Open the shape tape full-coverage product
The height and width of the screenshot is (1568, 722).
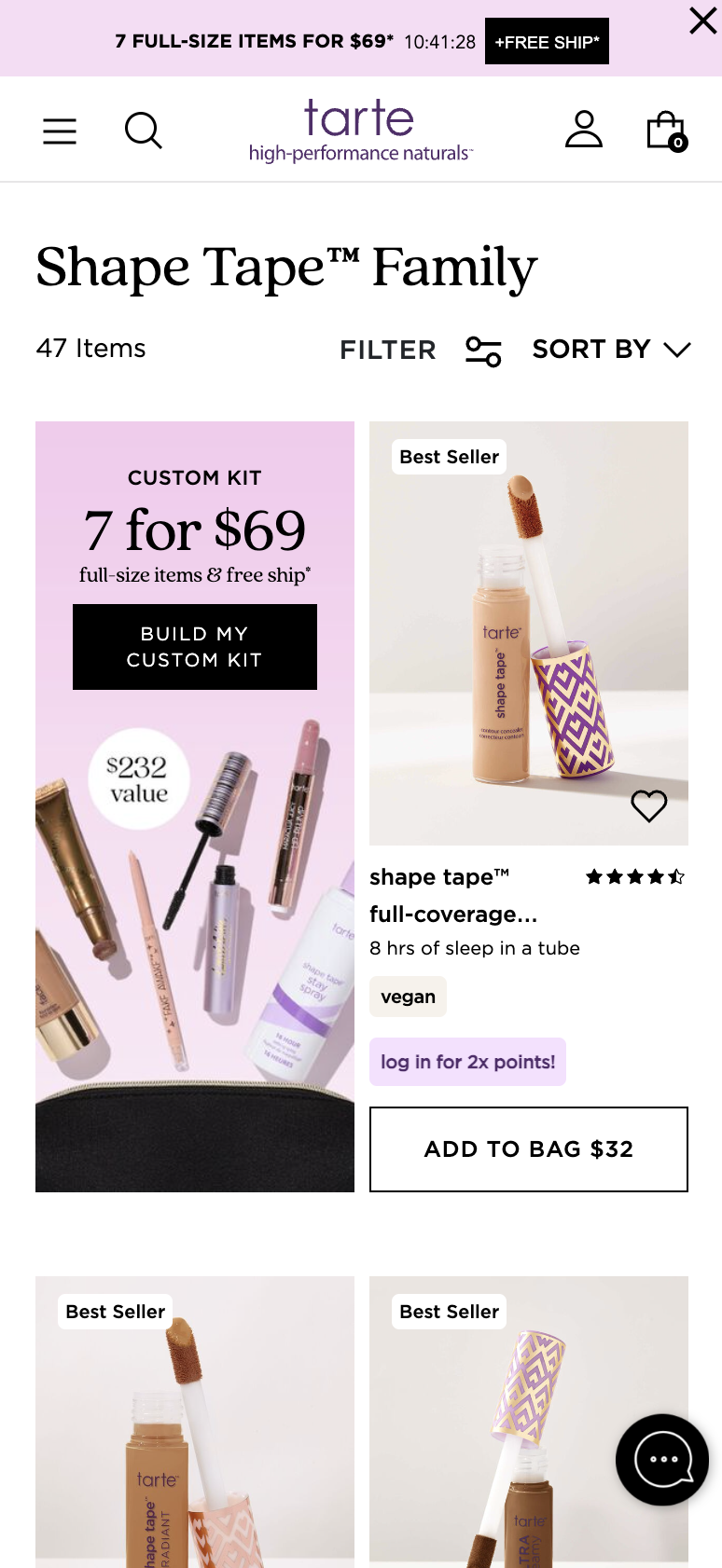(452, 895)
